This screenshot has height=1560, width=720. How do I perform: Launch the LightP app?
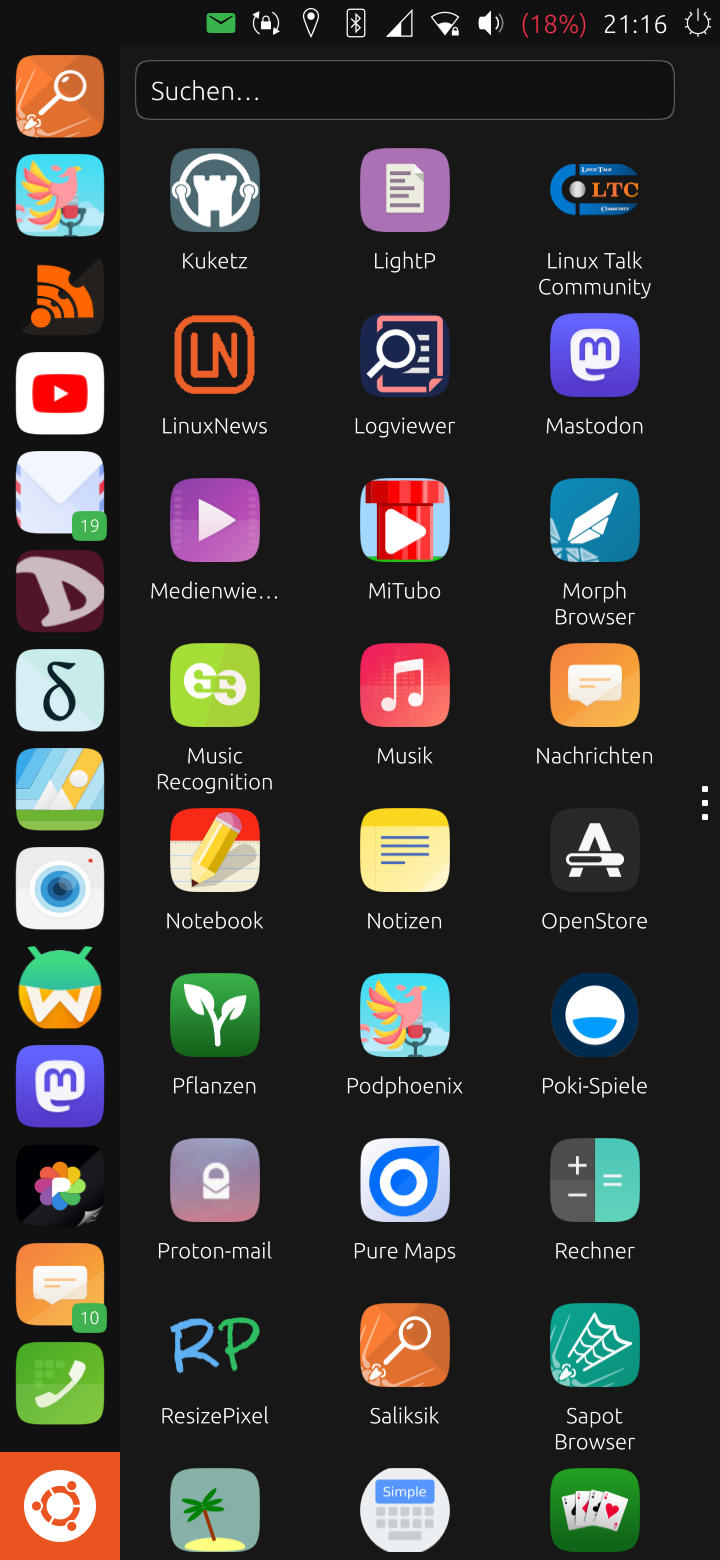[x=404, y=191]
